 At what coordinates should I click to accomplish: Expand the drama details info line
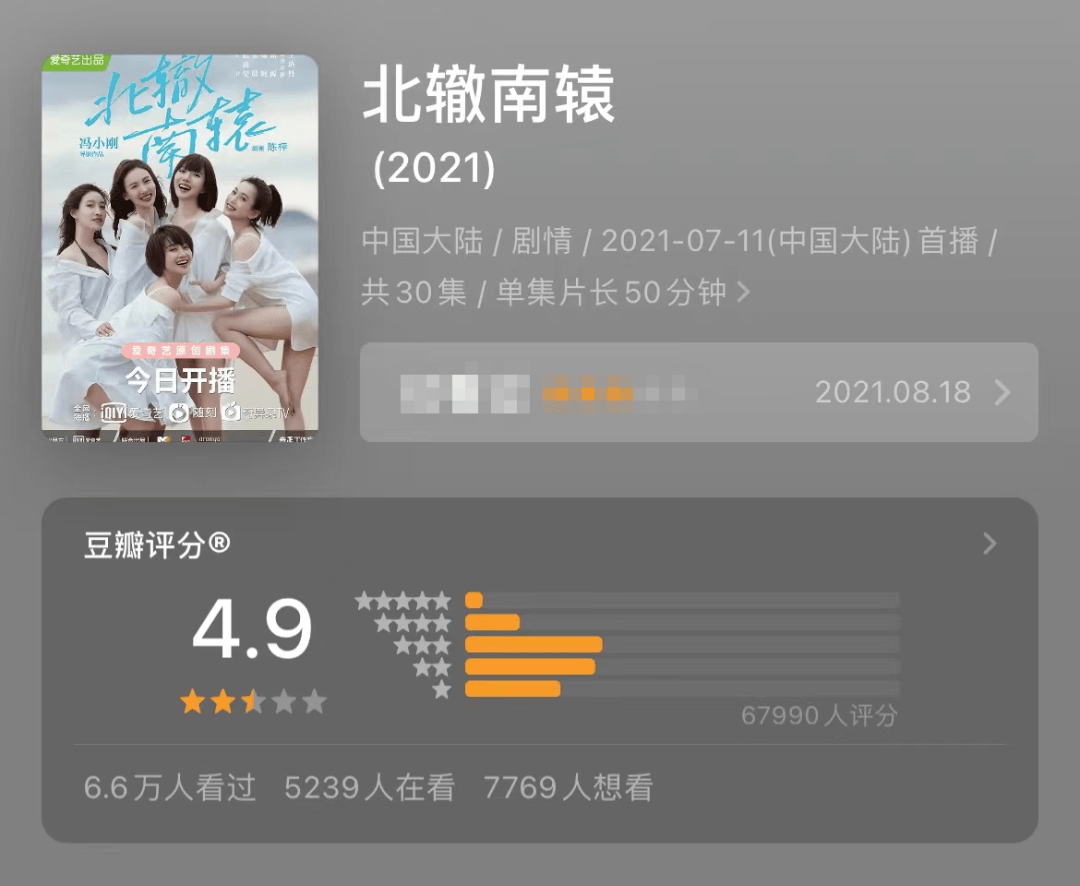coord(743,292)
